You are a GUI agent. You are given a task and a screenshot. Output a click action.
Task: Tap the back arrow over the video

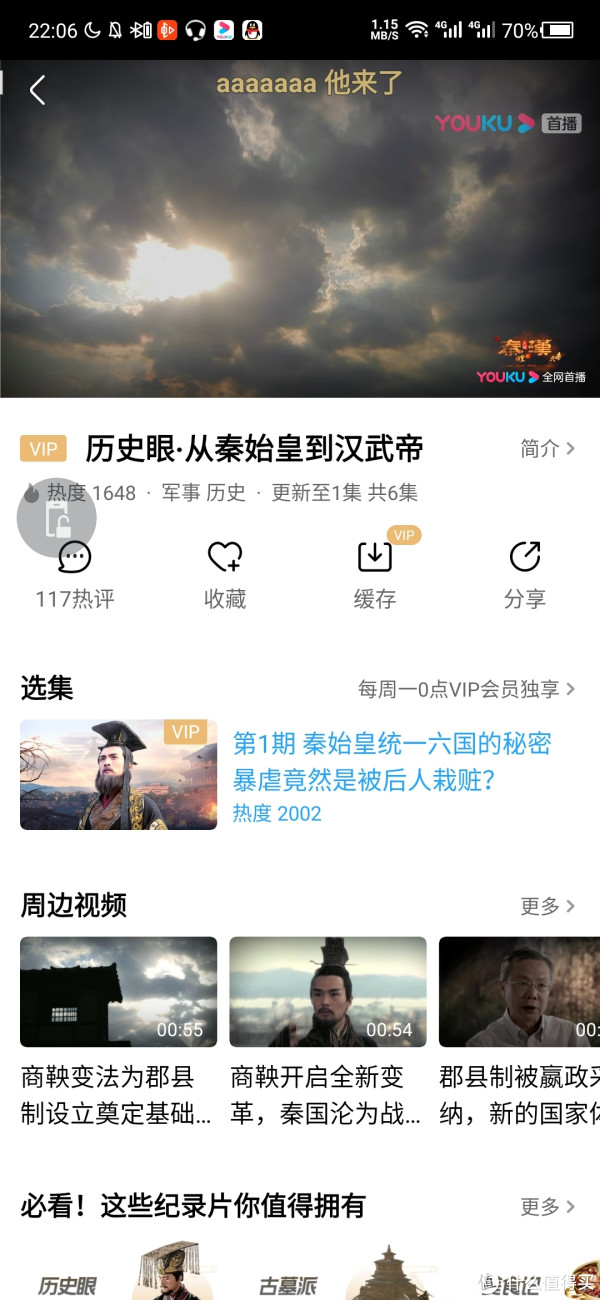38,91
